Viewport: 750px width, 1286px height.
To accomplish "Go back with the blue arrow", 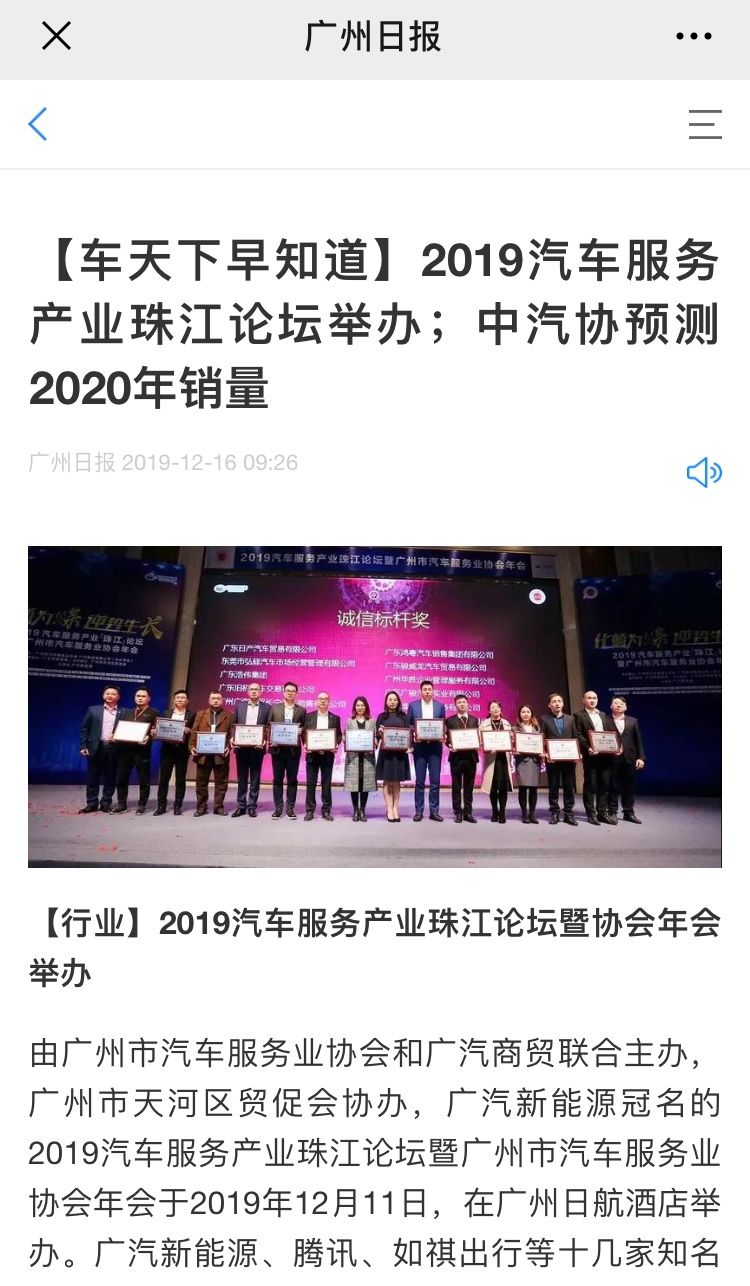I will point(38,125).
